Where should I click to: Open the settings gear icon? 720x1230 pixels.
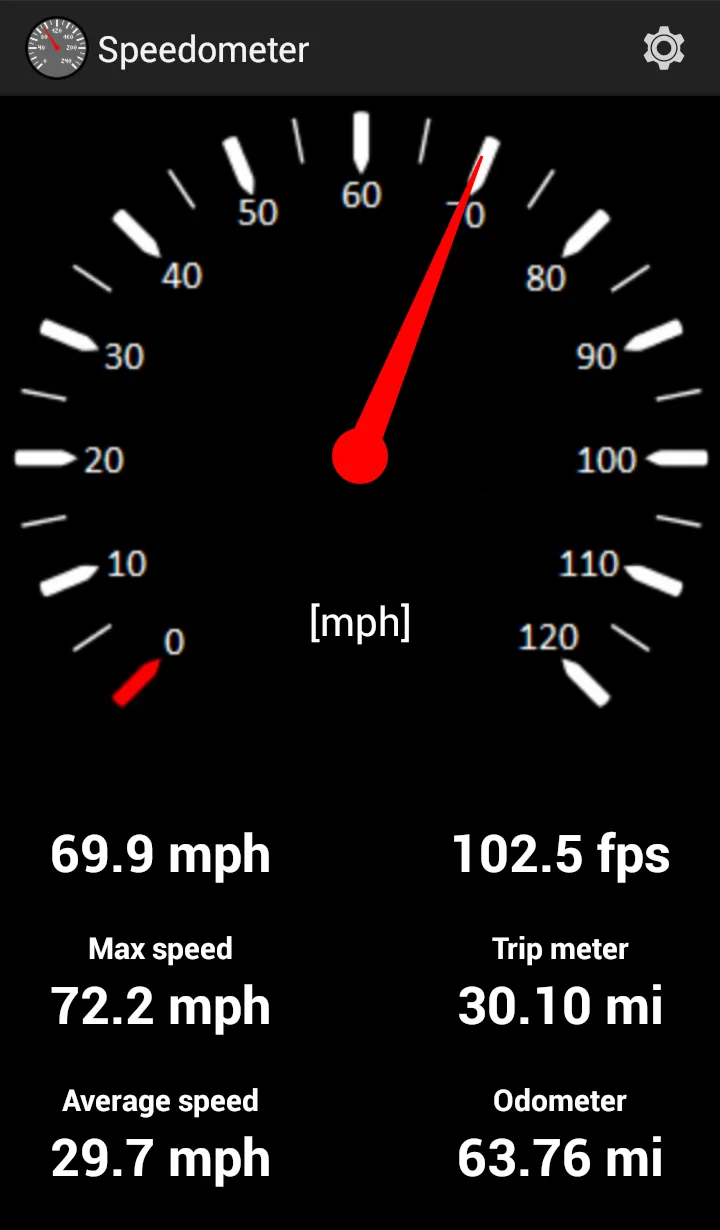(664, 48)
